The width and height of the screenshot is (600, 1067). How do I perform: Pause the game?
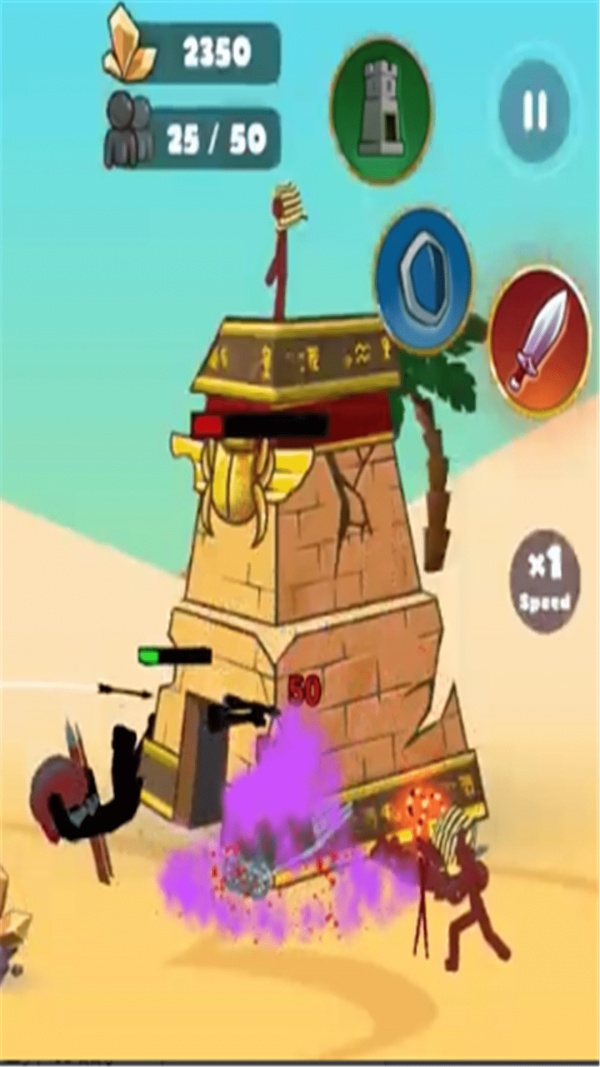pos(534,111)
